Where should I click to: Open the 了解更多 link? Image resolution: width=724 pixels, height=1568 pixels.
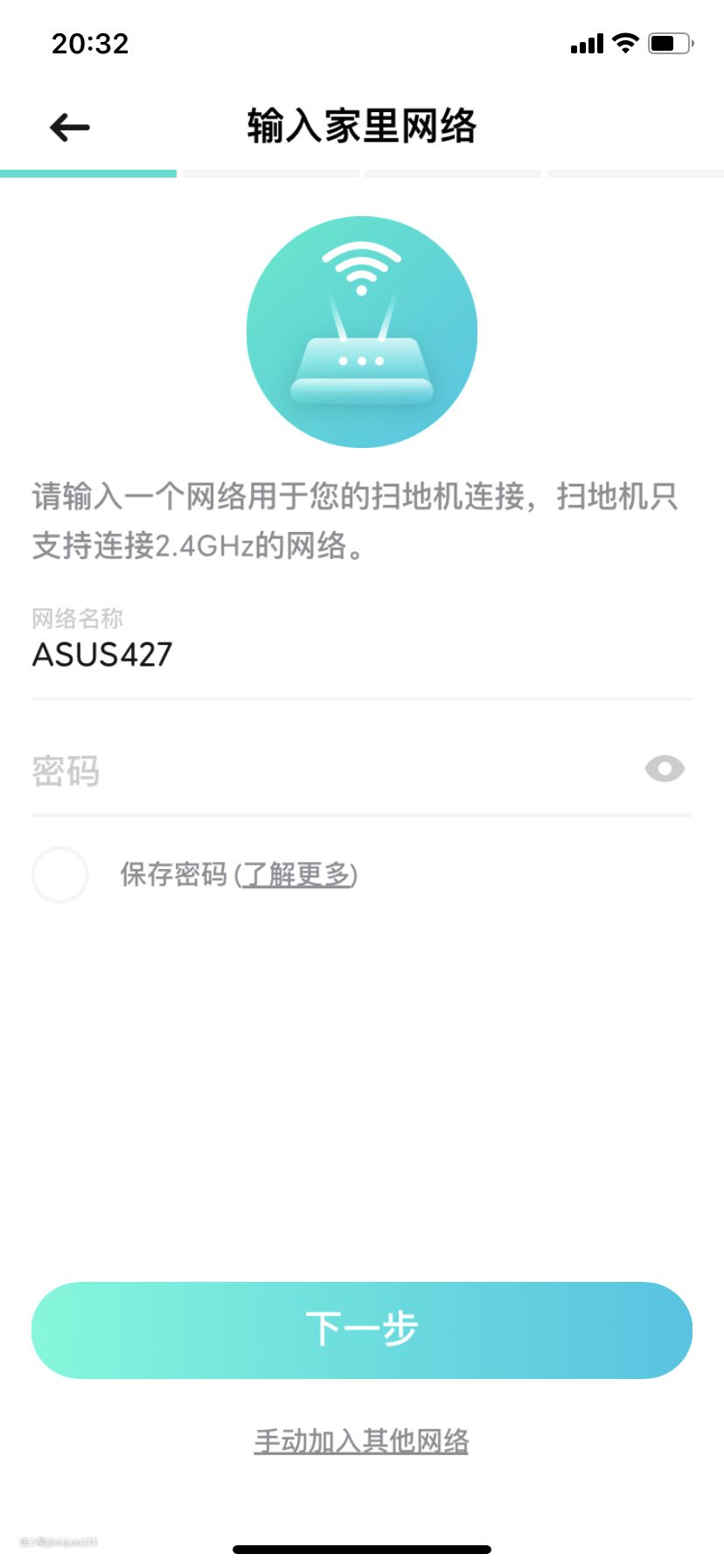(297, 874)
